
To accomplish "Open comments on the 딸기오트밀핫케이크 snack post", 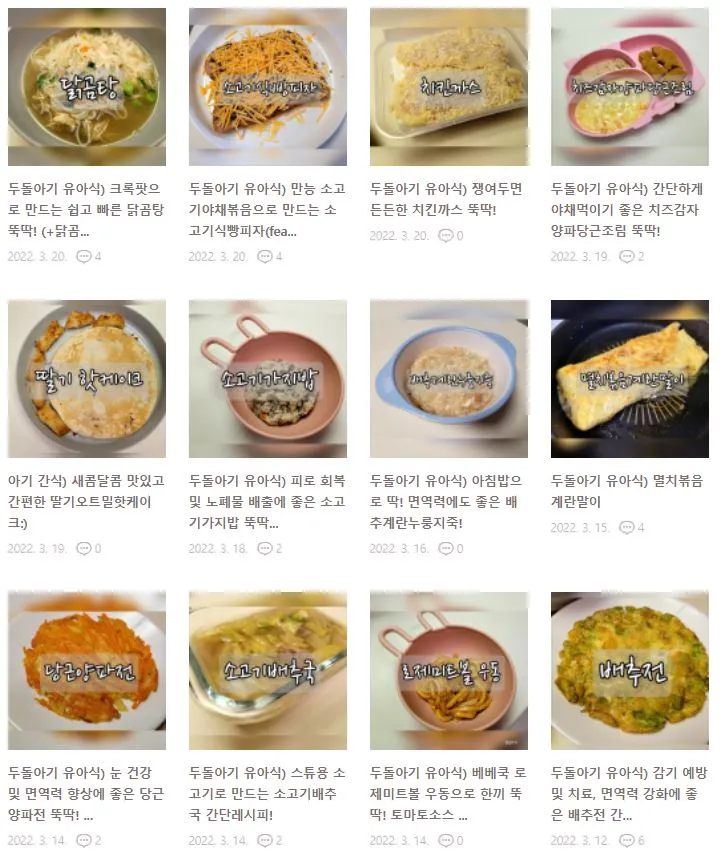I will pos(83,548).
